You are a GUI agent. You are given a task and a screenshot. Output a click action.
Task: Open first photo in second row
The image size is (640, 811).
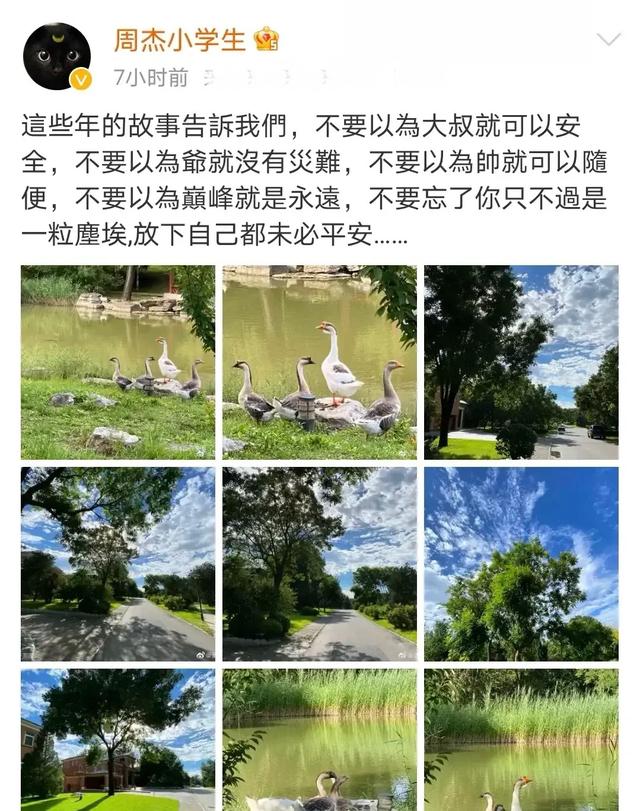pyautogui.click(x=118, y=564)
